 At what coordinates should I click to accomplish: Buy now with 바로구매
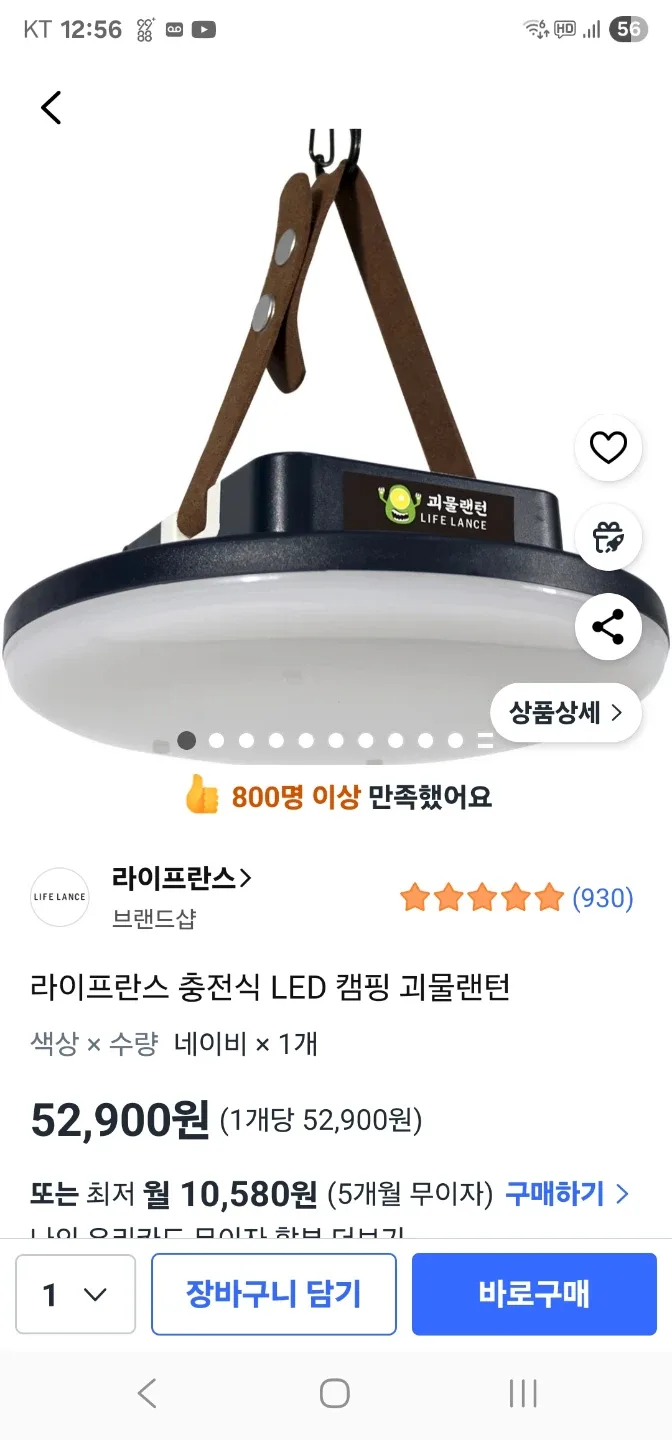(x=534, y=1294)
